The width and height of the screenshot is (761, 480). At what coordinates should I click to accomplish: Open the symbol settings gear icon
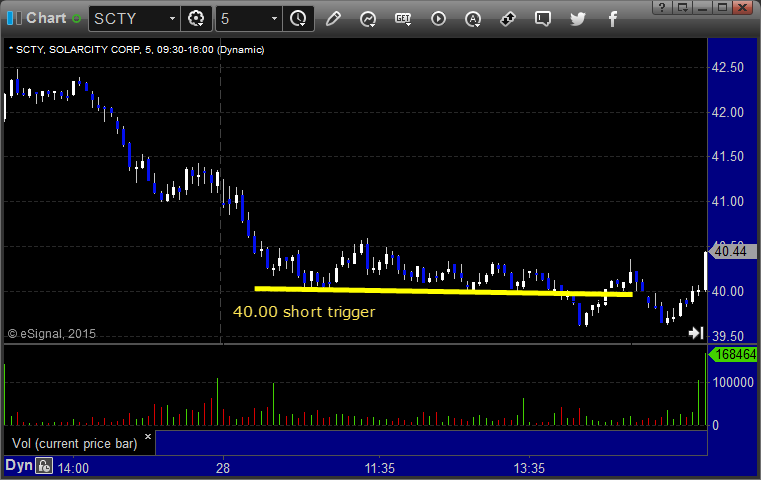click(x=196, y=18)
